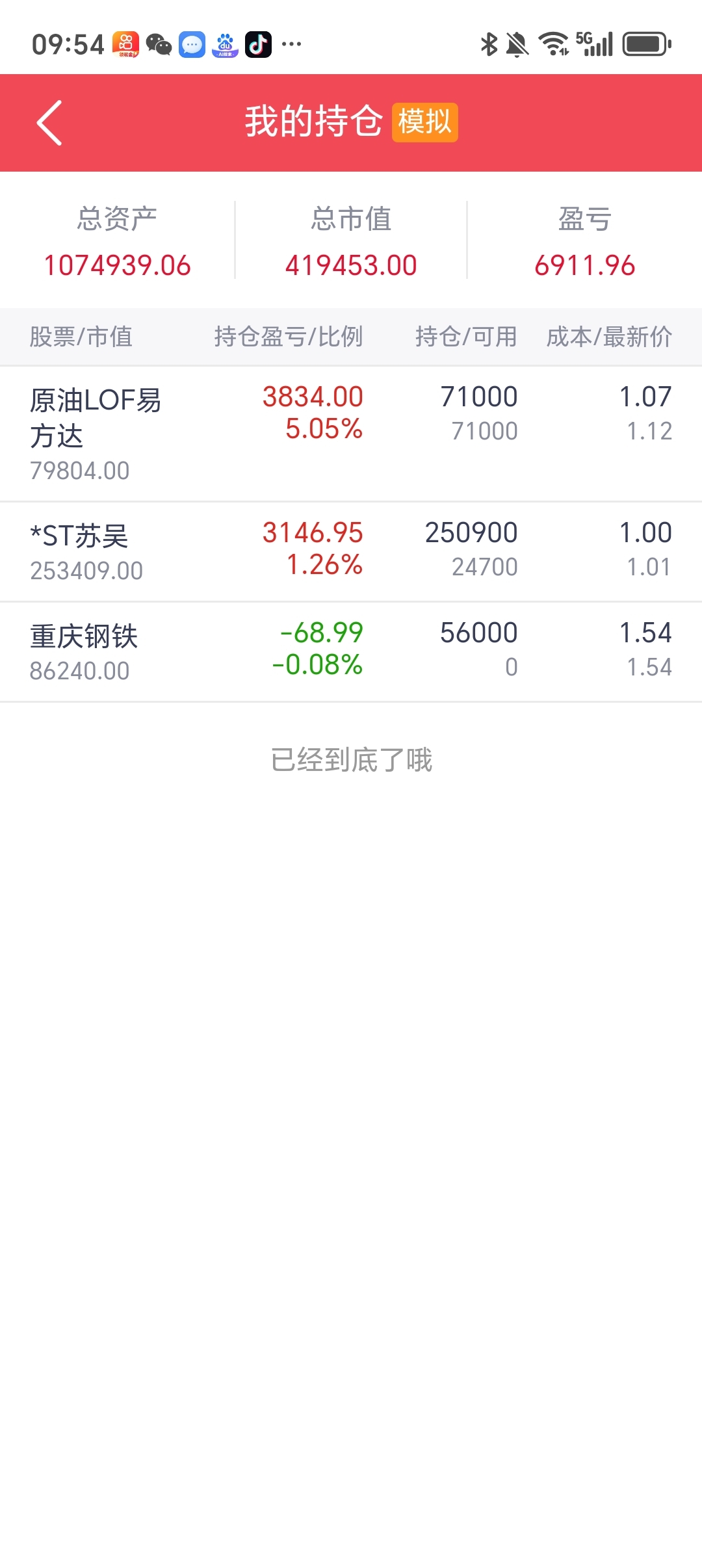The image size is (702, 1568).
Task: Open the 原油LOF易方达 holding row
Action: click(351, 434)
